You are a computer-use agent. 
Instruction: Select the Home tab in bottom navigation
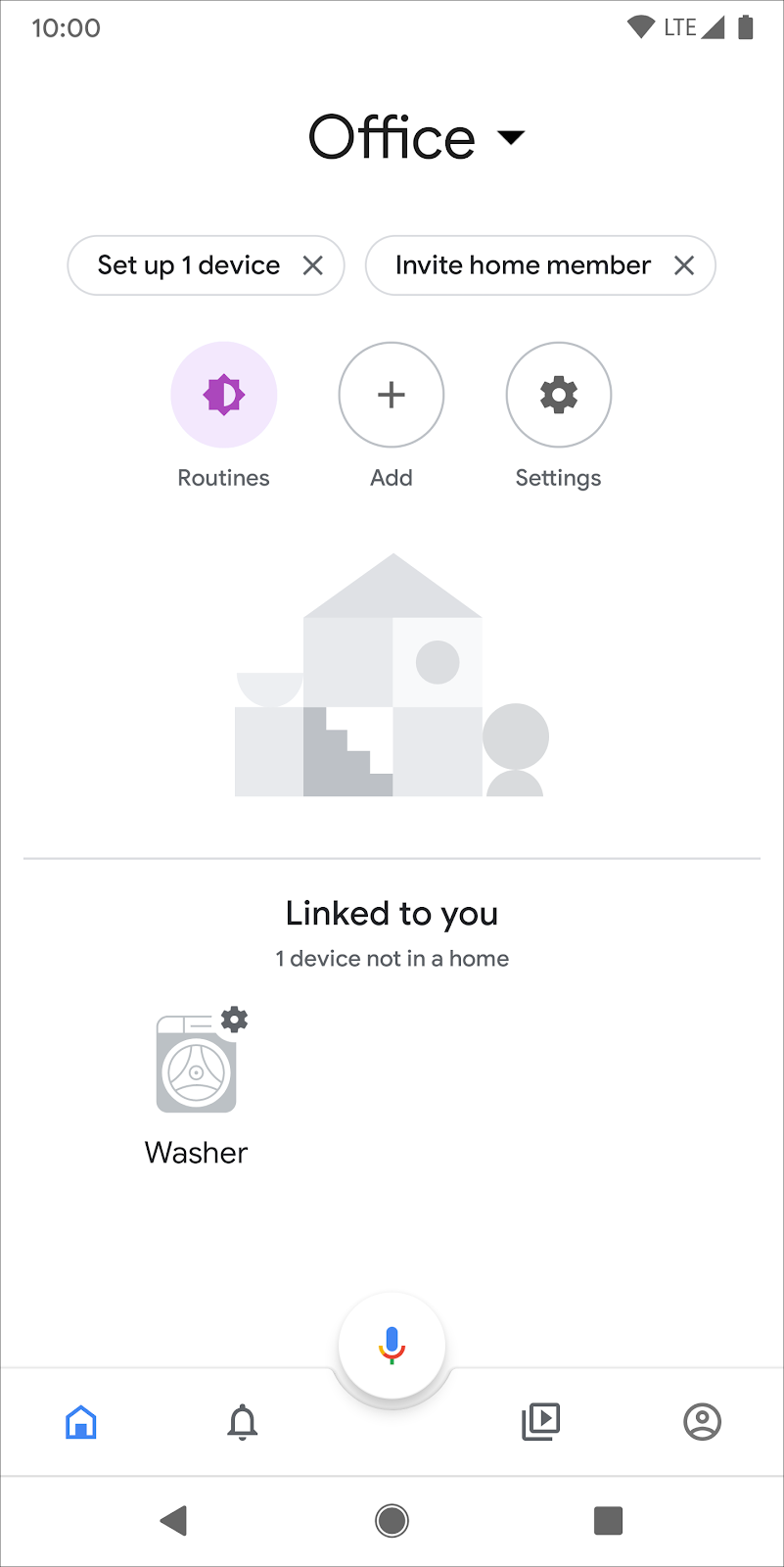click(x=81, y=1422)
